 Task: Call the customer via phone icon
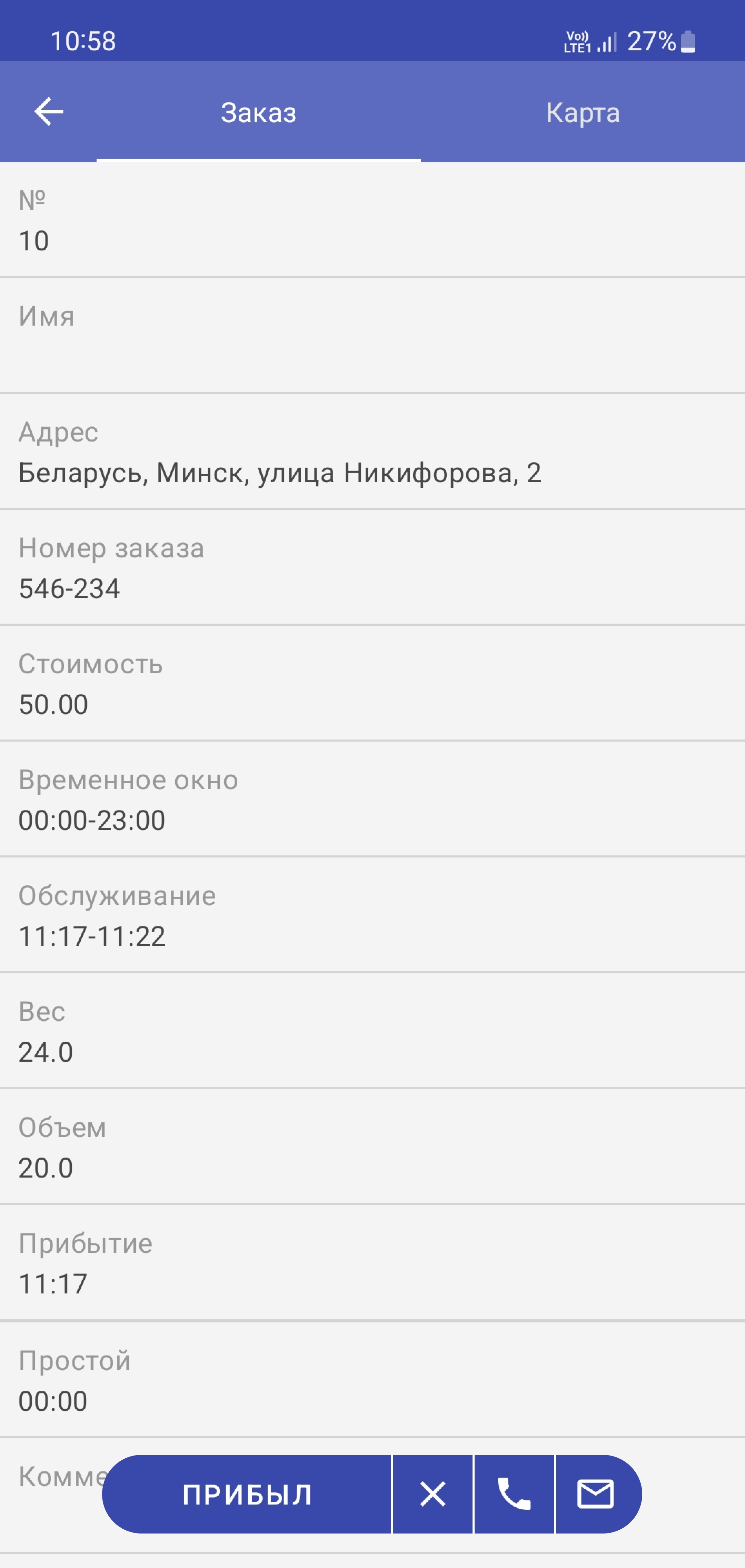[514, 1494]
